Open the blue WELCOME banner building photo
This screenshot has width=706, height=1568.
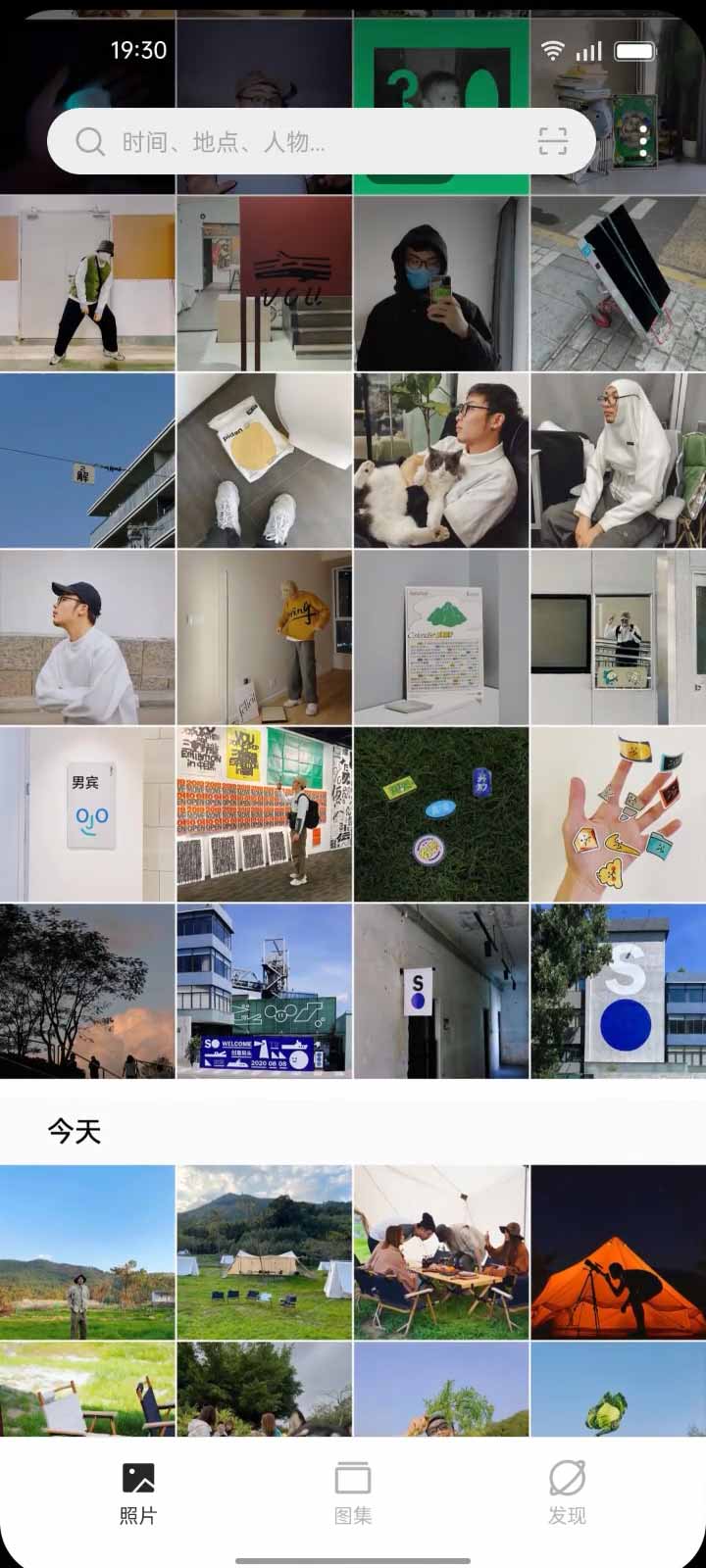264,991
